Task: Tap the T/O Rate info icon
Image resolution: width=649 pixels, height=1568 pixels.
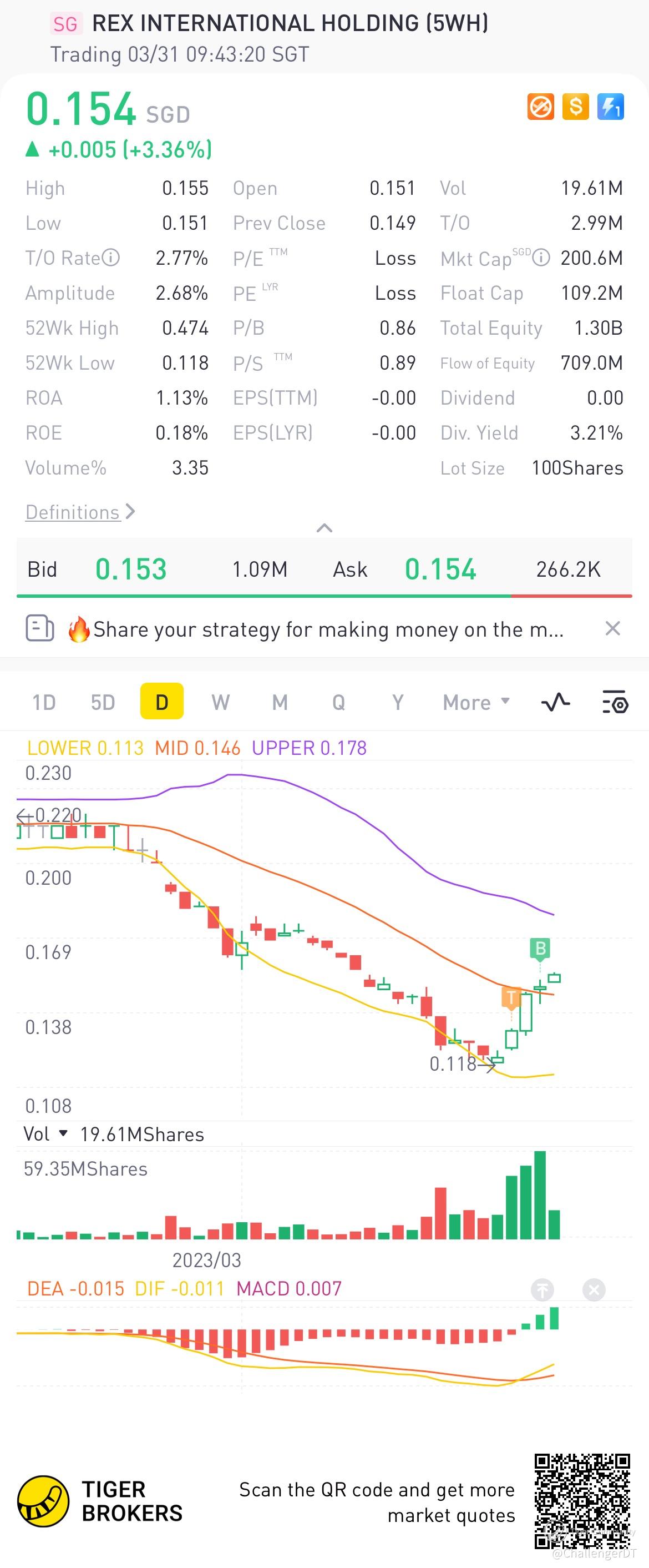Action: [111, 258]
